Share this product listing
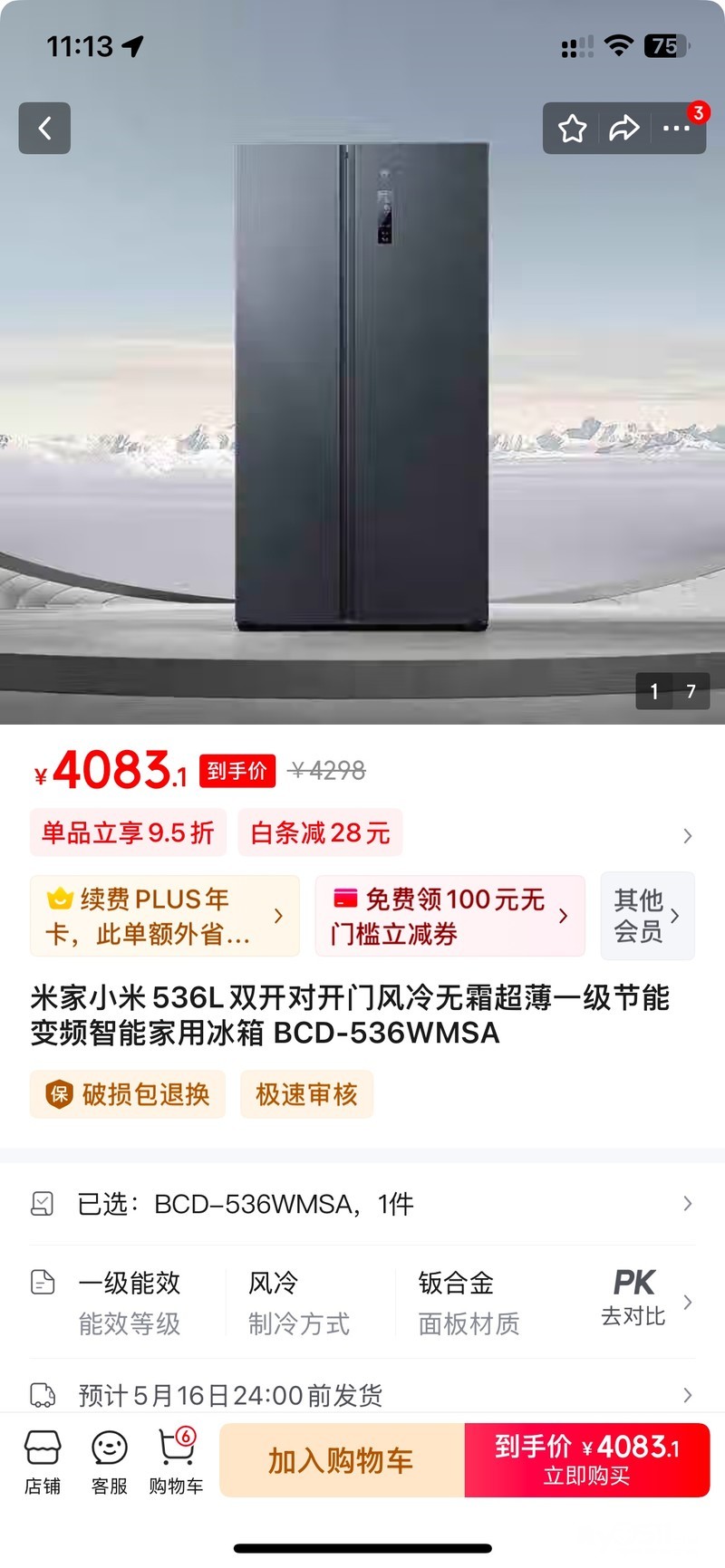 [x=623, y=129]
